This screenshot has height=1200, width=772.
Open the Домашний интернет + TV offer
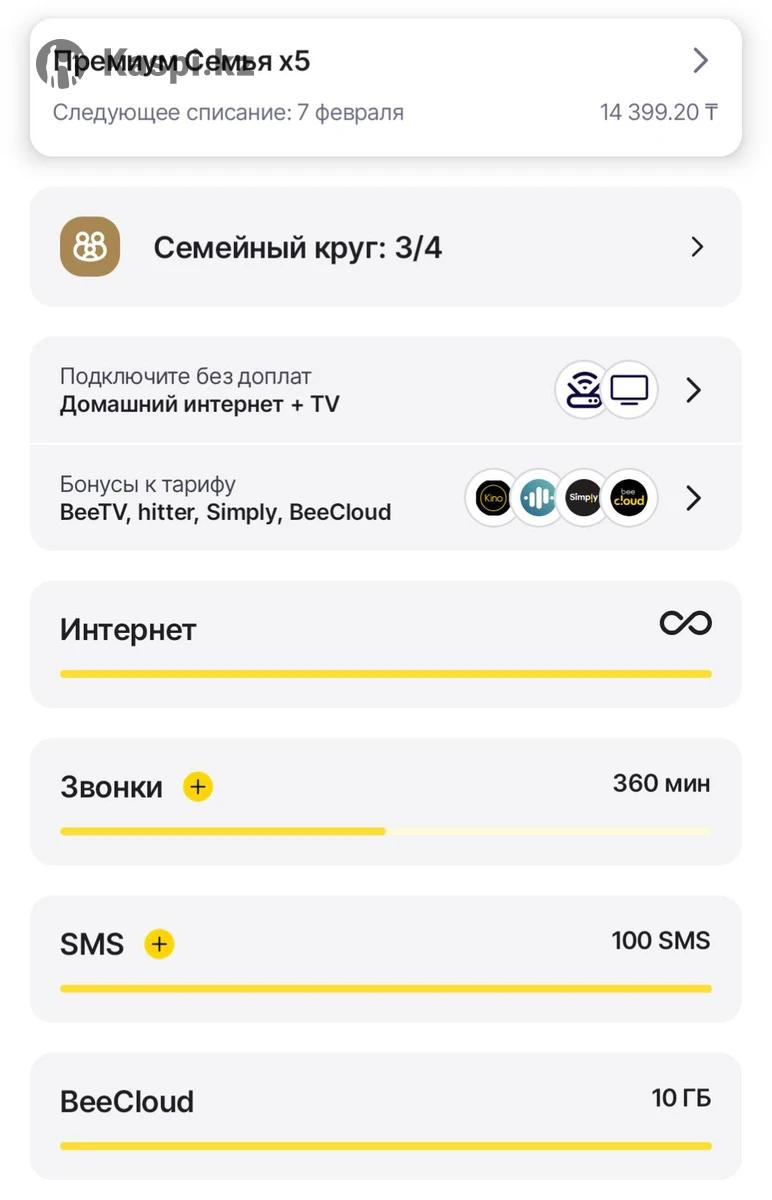[385, 390]
